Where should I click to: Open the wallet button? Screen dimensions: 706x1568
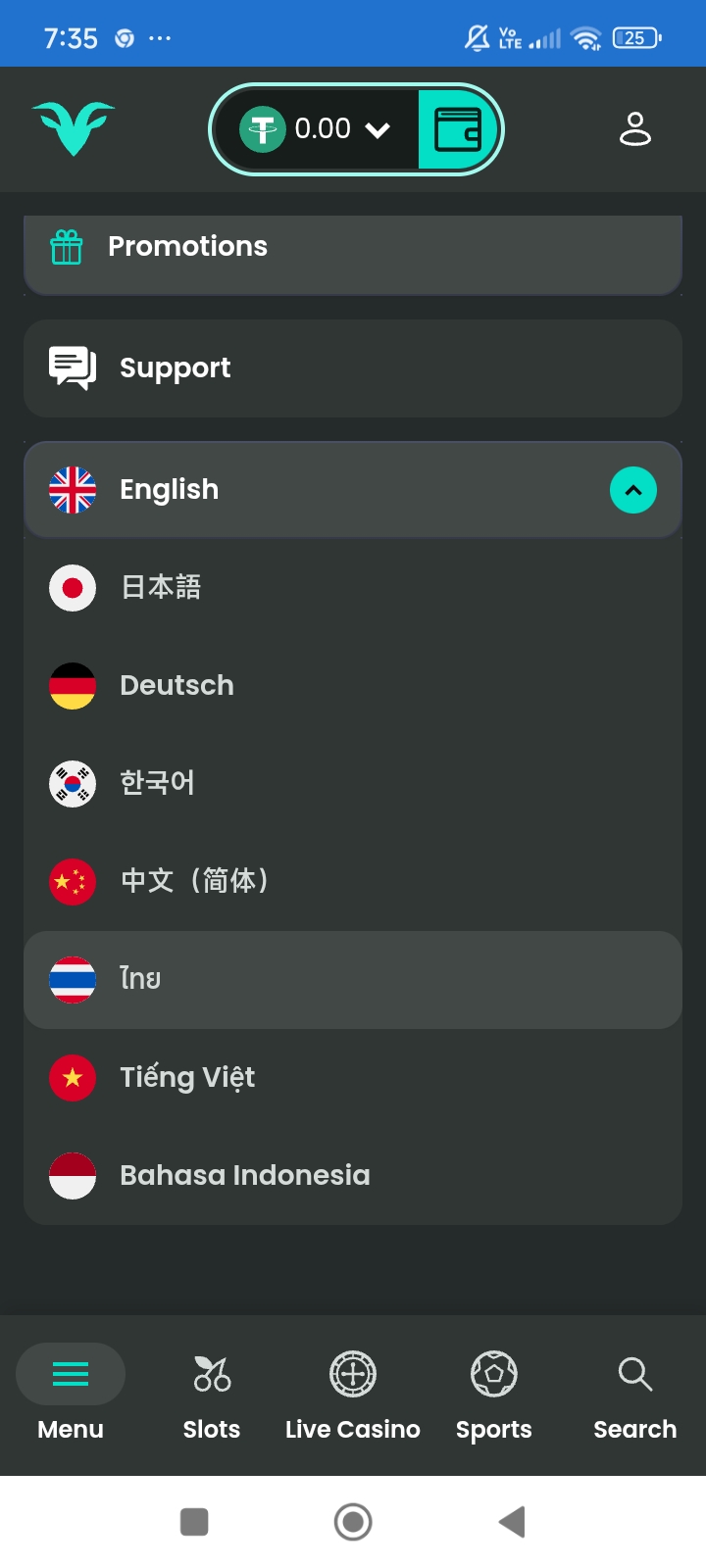(x=458, y=129)
